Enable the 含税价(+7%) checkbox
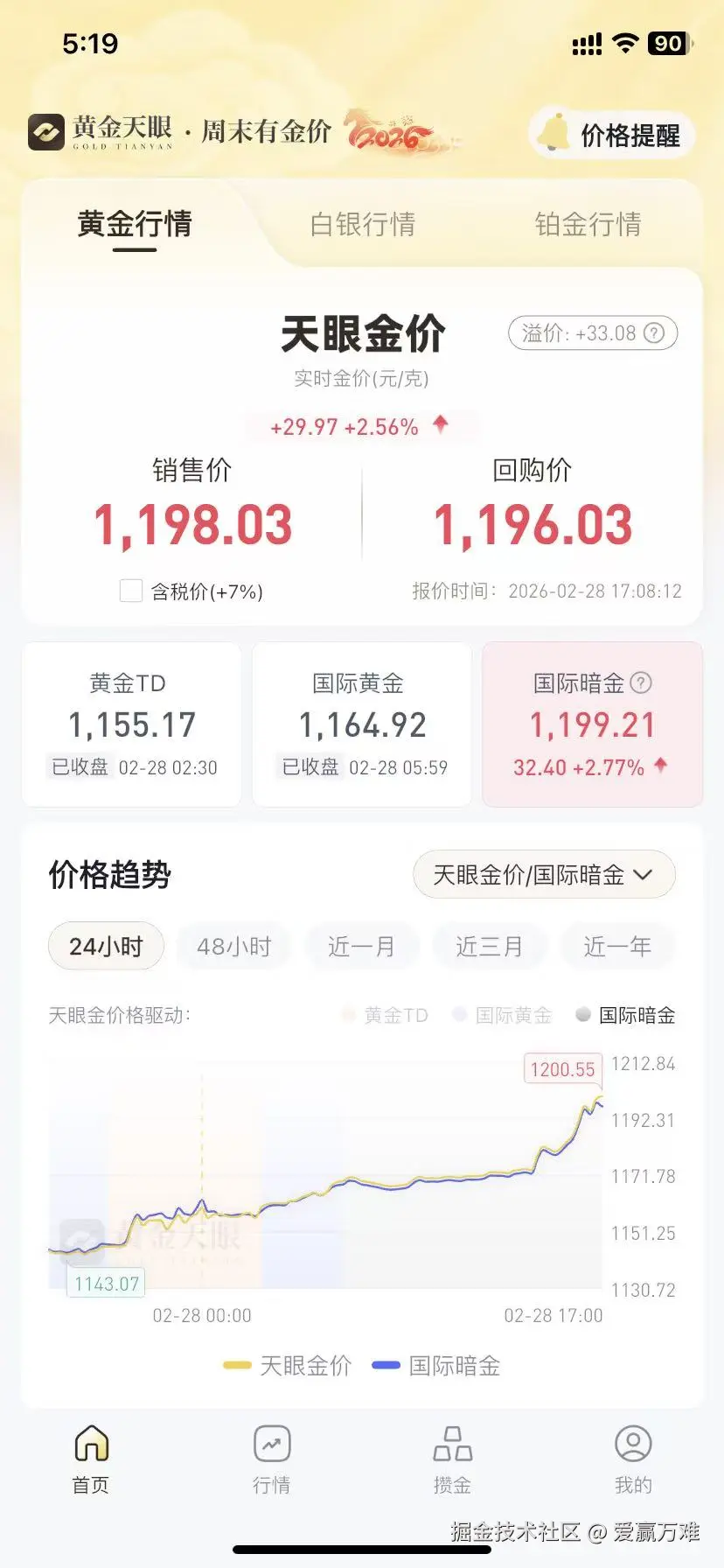The height and width of the screenshot is (1568, 724). (129, 591)
